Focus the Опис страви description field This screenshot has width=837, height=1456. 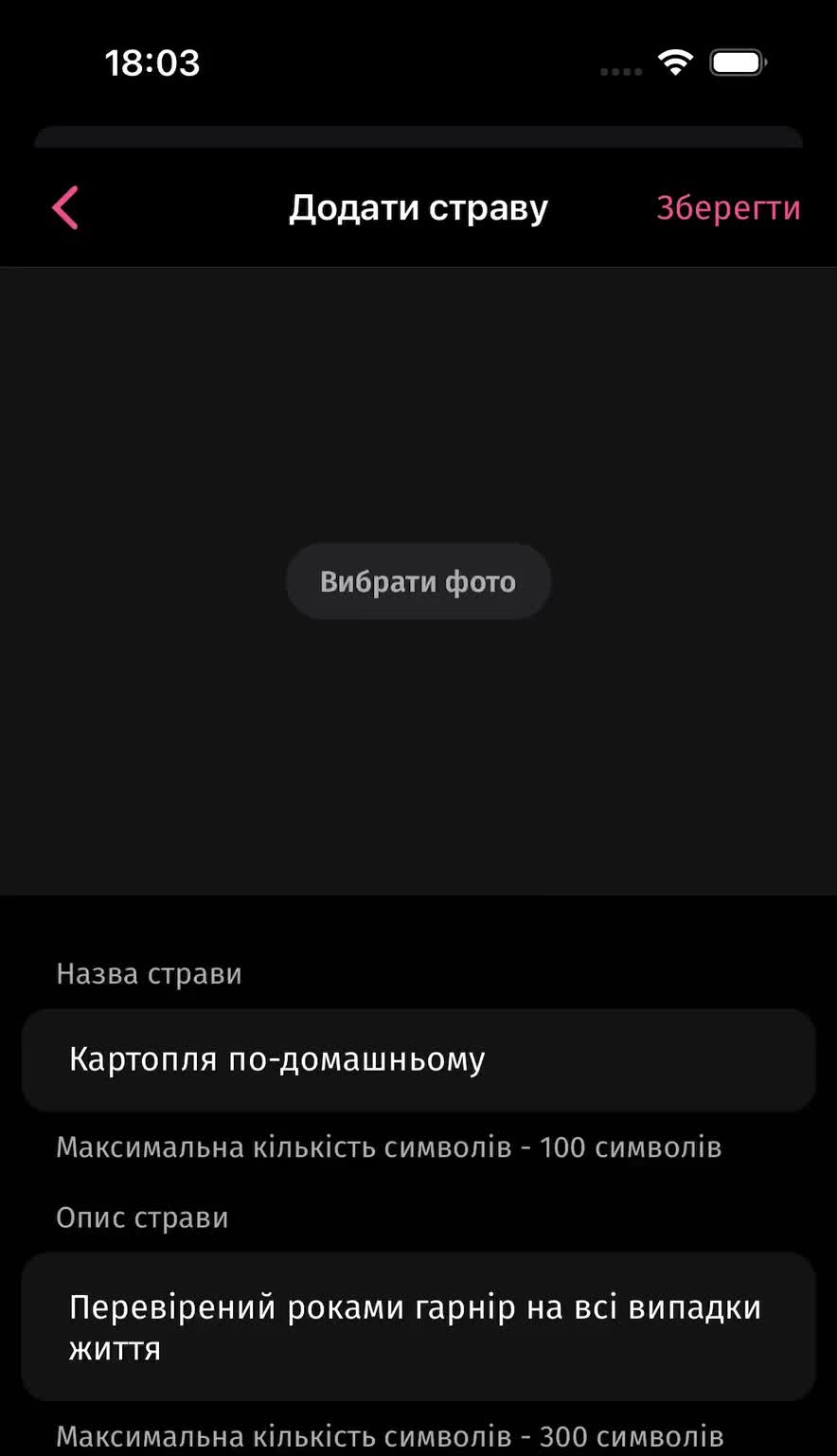[x=418, y=1326]
